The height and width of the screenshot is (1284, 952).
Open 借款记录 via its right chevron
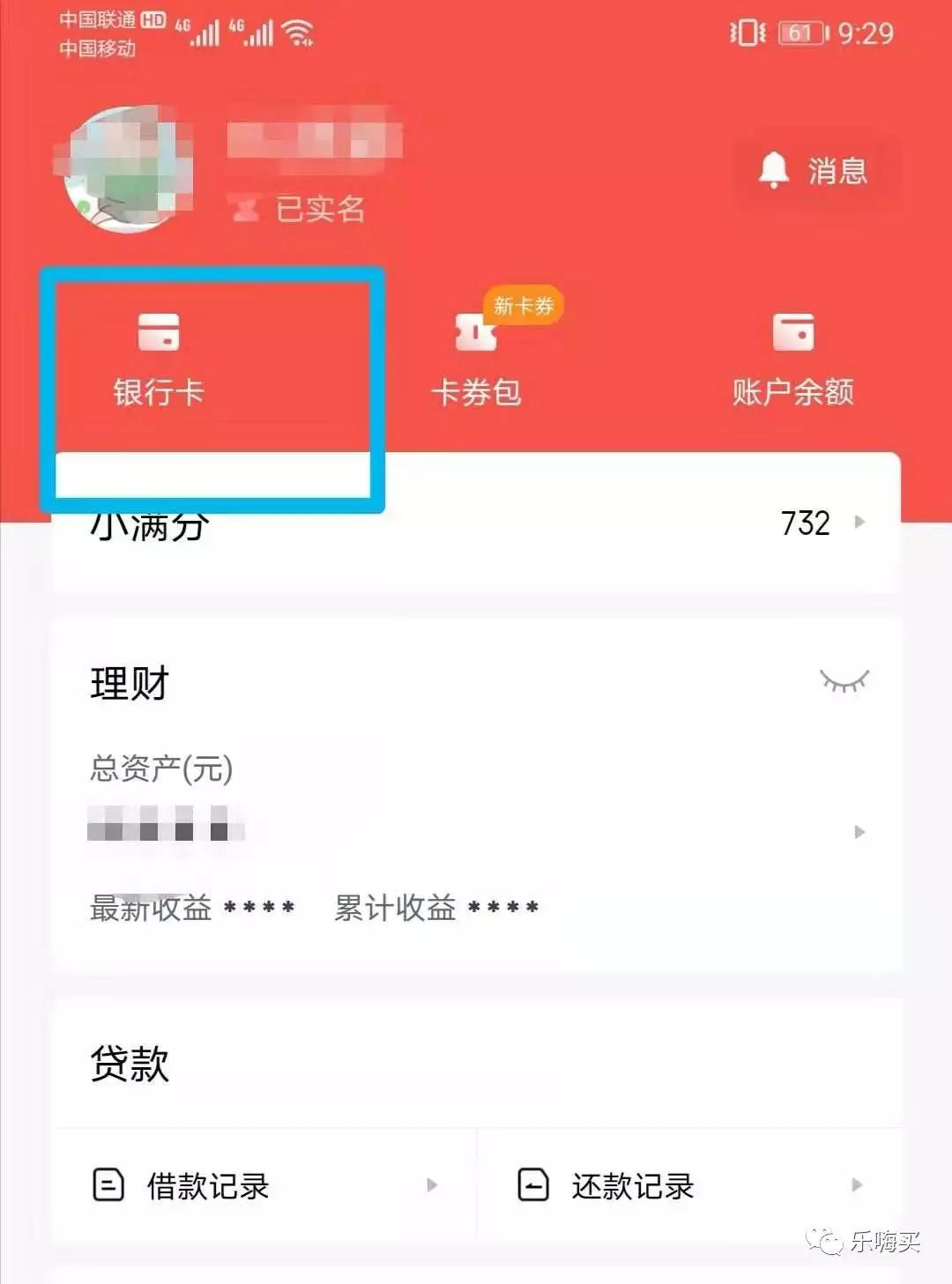point(432,1185)
